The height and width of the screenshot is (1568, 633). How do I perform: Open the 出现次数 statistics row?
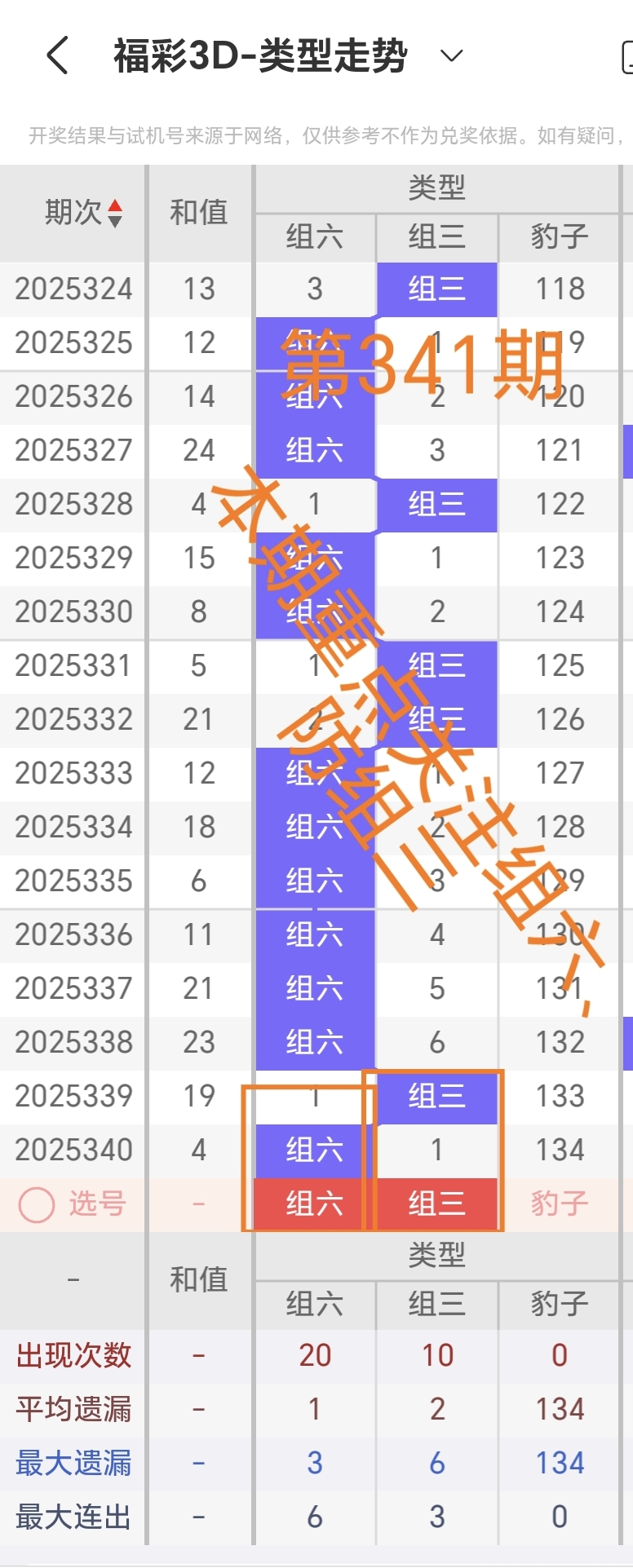tap(72, 1354)
